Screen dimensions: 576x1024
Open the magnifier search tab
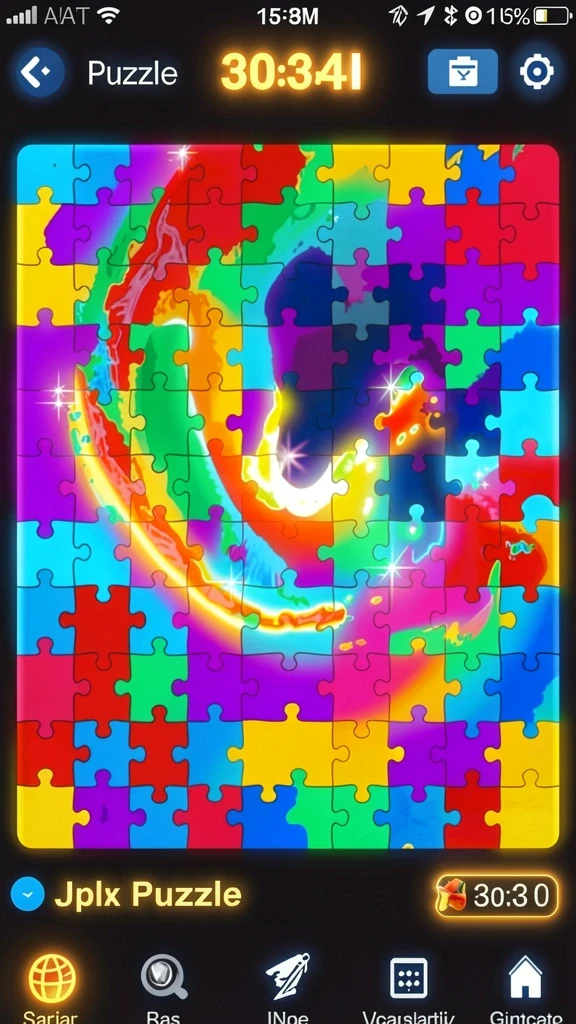pos(164,977)
